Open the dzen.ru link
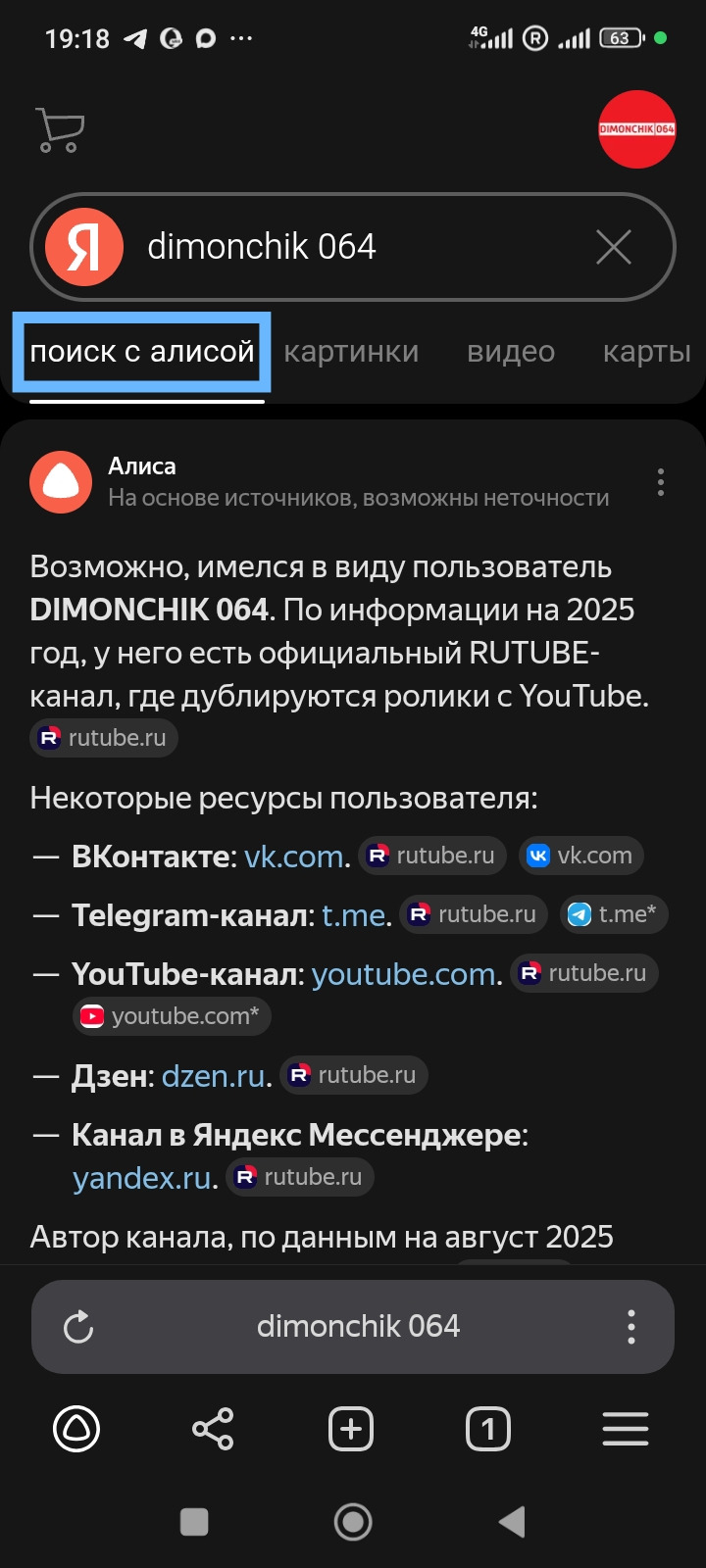706x1568 pixels. click(x=214, y=1076)
